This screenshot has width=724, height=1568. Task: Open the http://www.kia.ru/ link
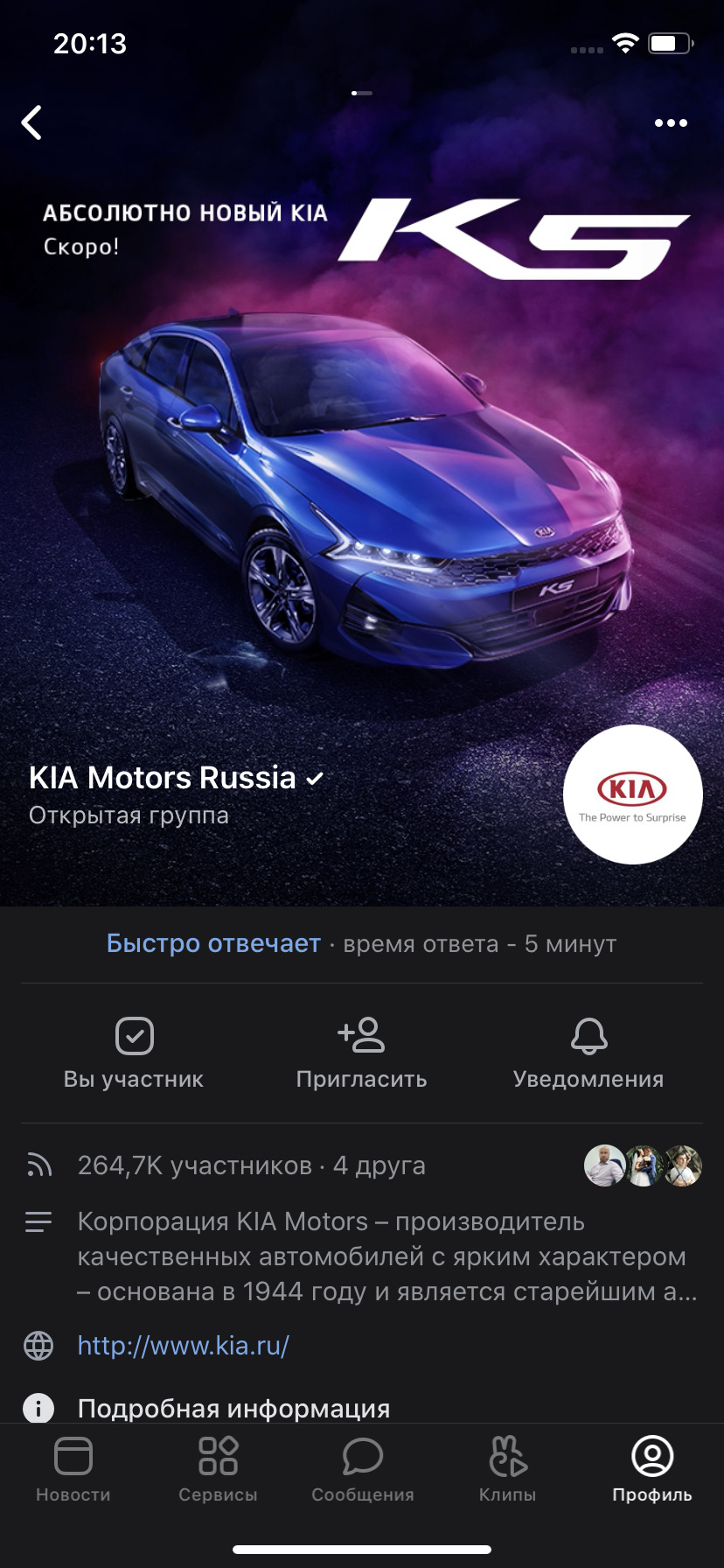click(x=184, y=1345)
